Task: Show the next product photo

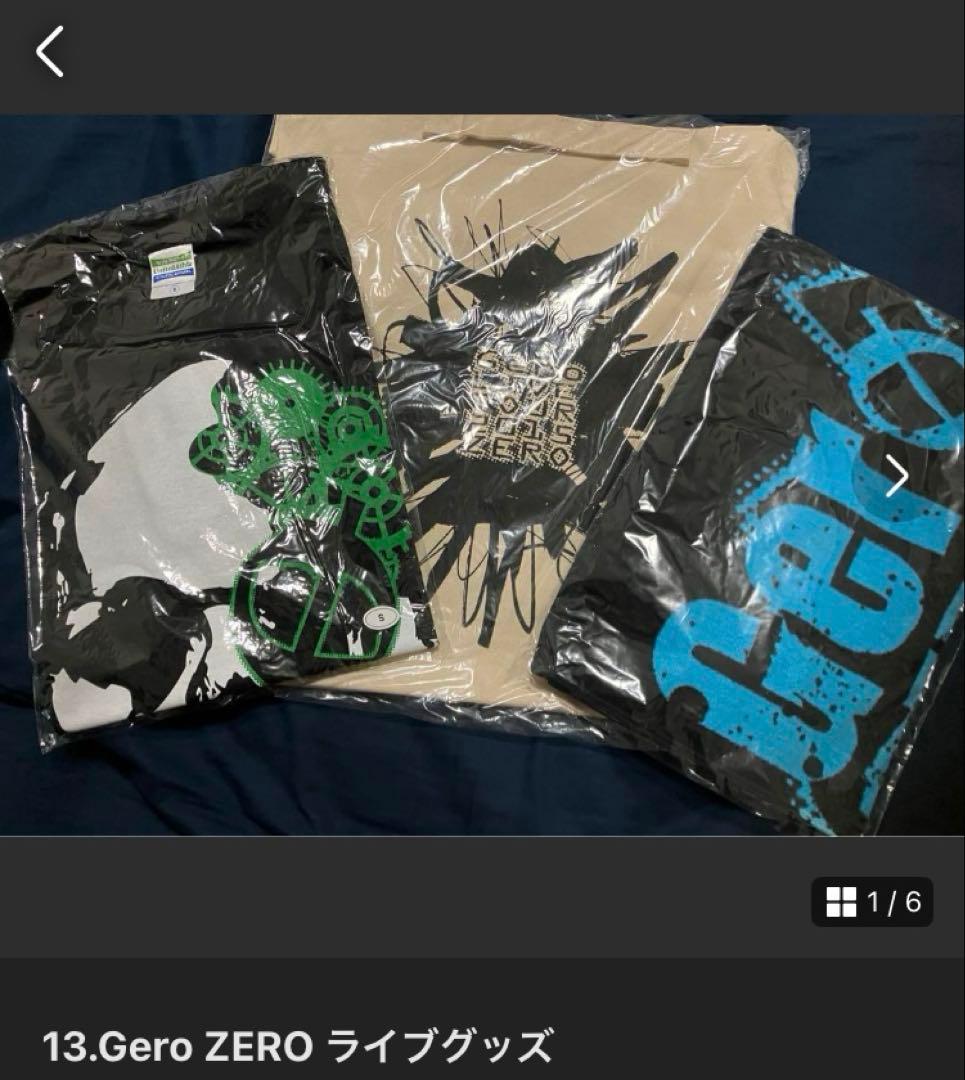Action: (896, 477)
